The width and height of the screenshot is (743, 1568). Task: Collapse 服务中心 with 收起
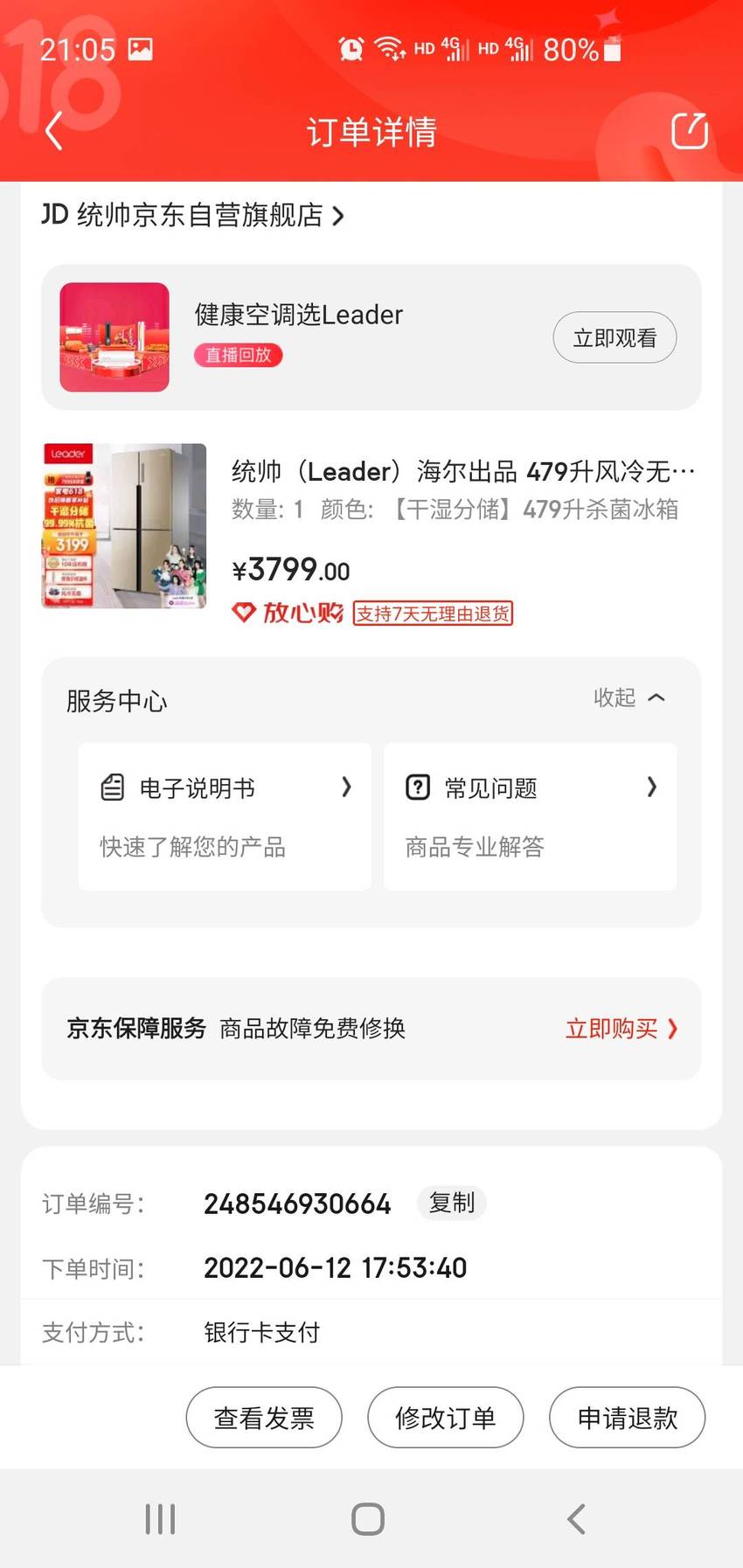(x=629, y=697)
